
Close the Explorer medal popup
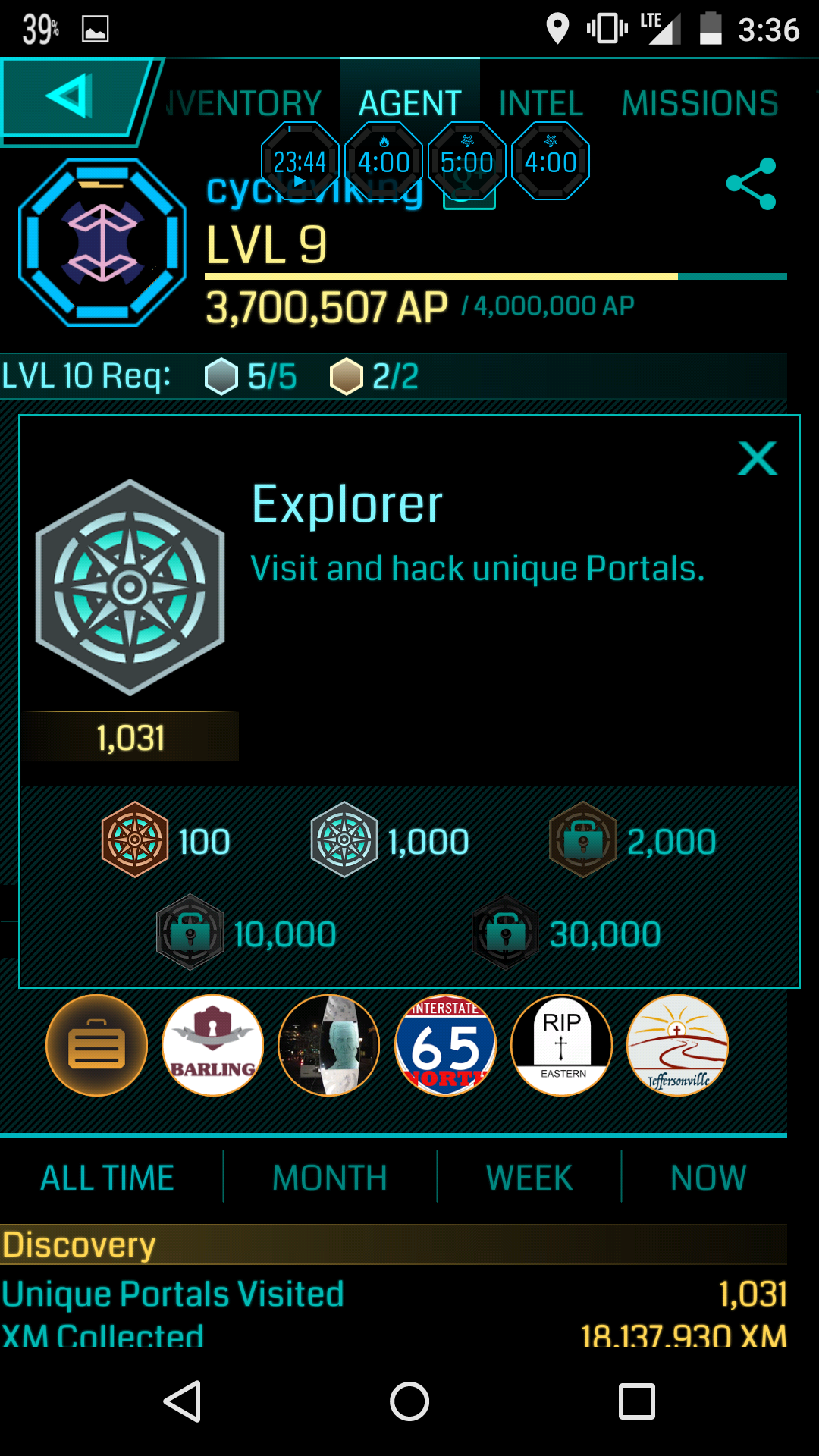[x=757, y=459]
